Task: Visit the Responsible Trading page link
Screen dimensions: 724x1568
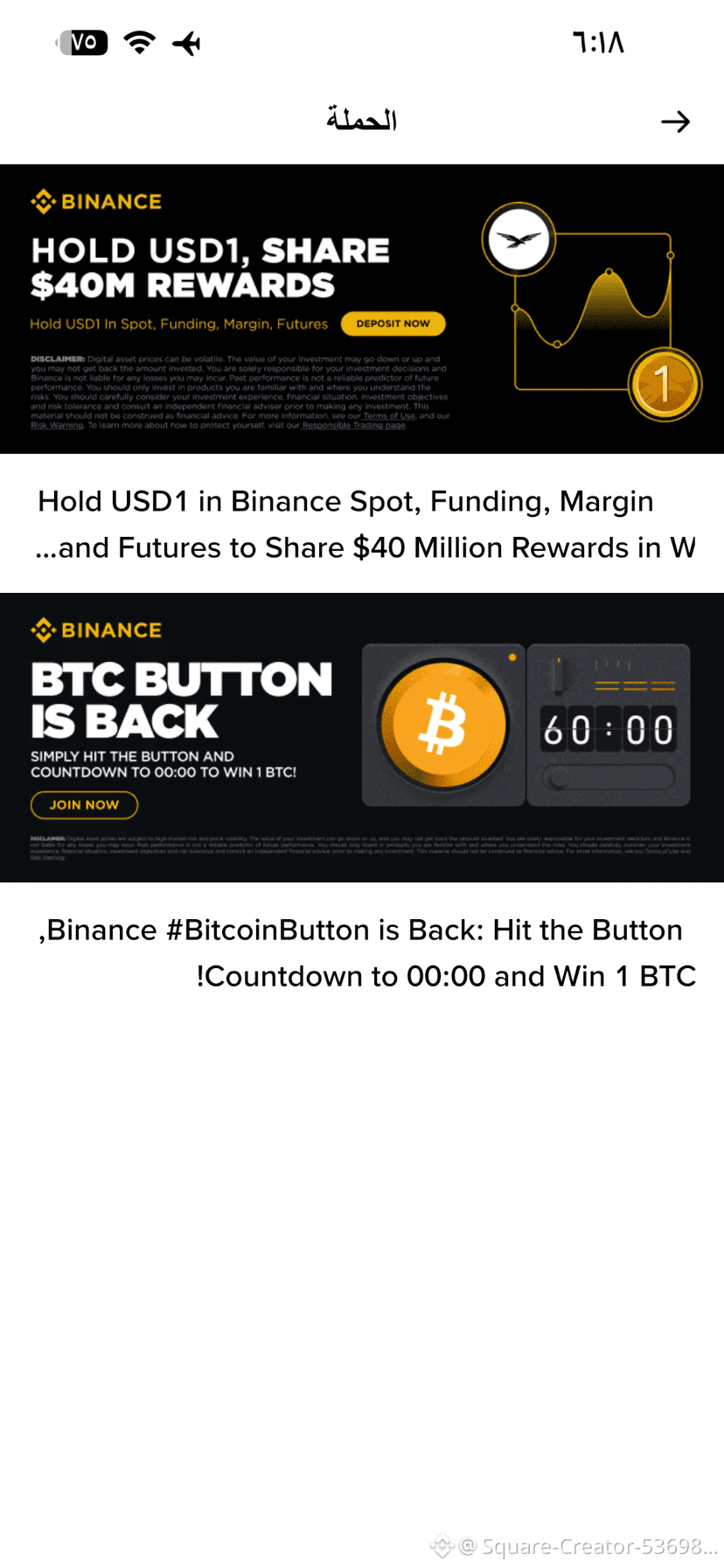Action: 350,426
